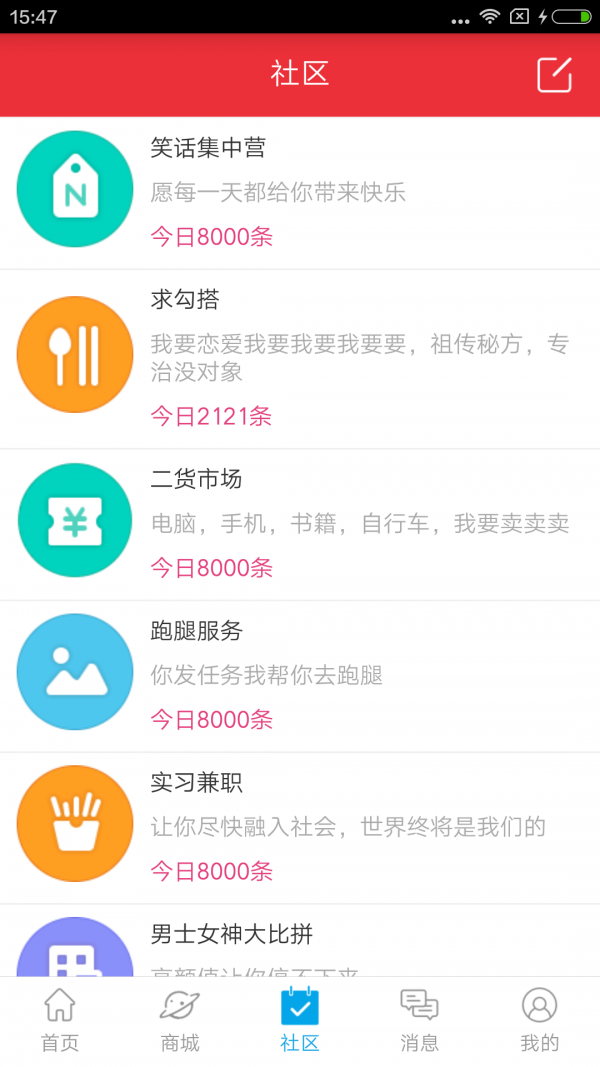Switch to the 商城 tab
The height and width of the screenshot is (1067, 600).
(x=180, y=1021)
